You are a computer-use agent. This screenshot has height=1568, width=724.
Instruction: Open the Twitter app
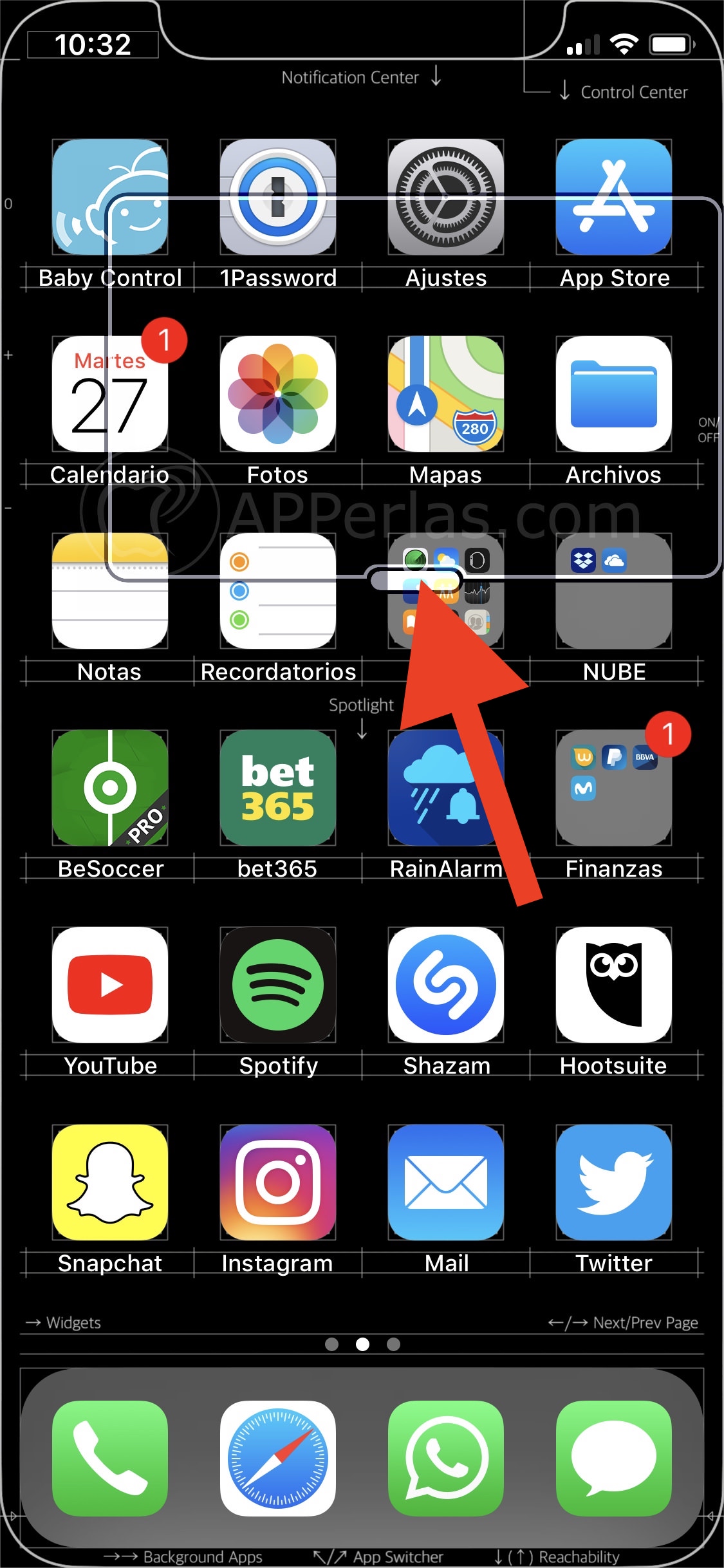tap(614, 1182)
